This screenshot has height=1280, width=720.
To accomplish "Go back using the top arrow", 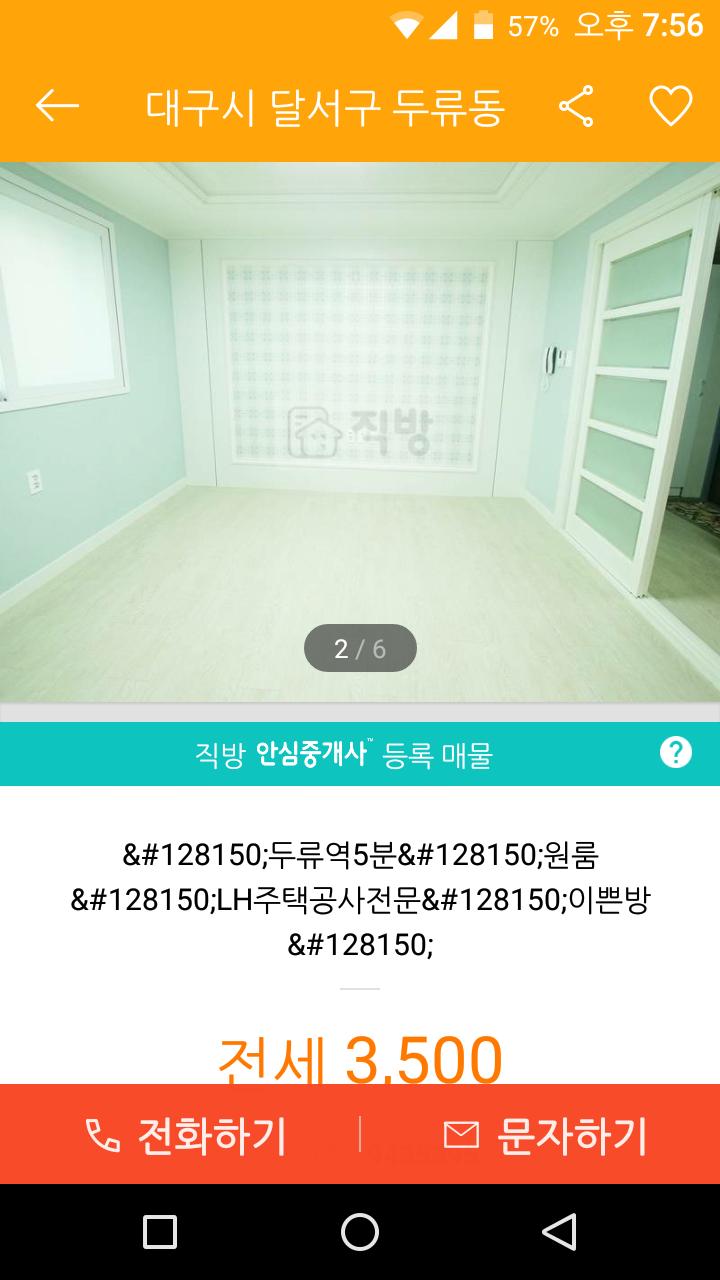I will [x=57, y=106].
